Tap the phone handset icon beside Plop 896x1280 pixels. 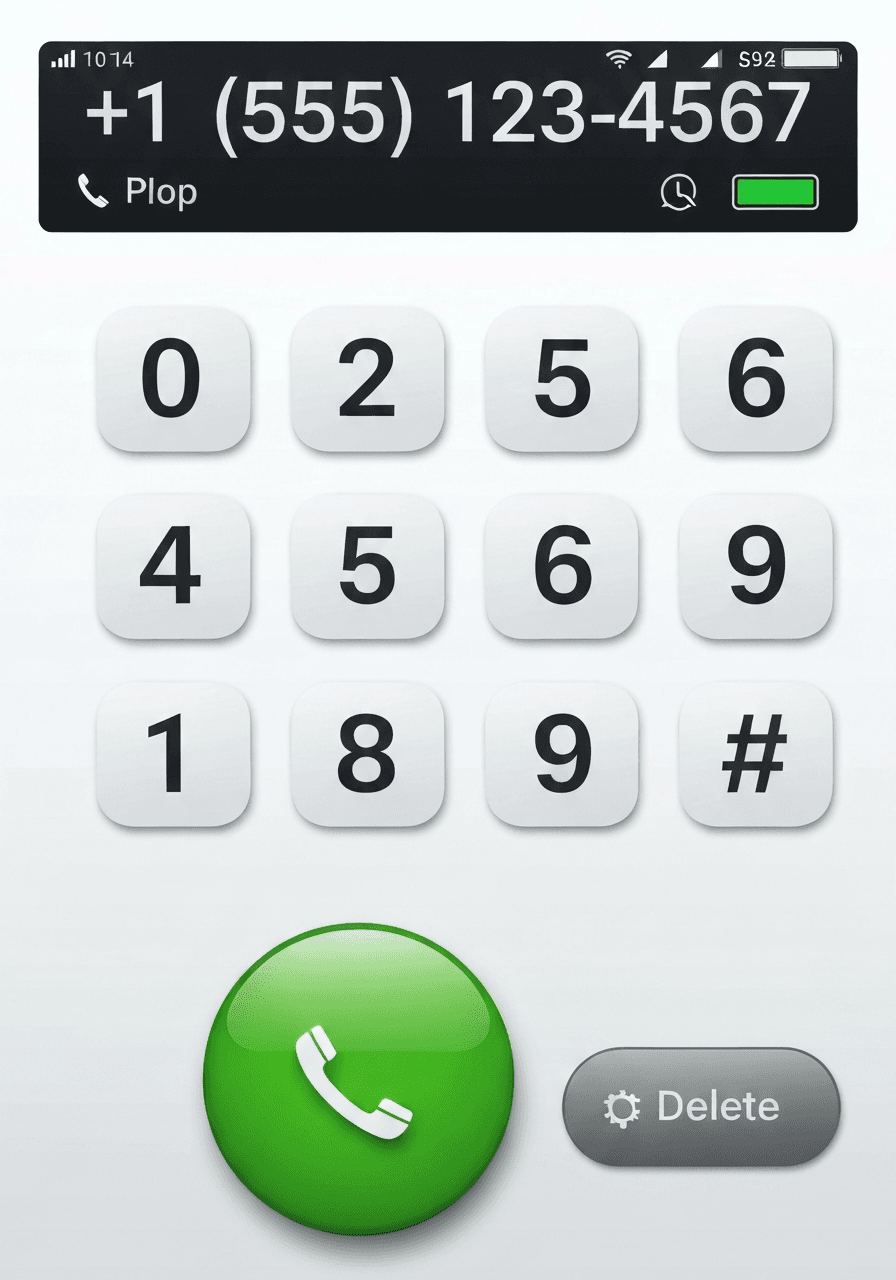[93, 191]
